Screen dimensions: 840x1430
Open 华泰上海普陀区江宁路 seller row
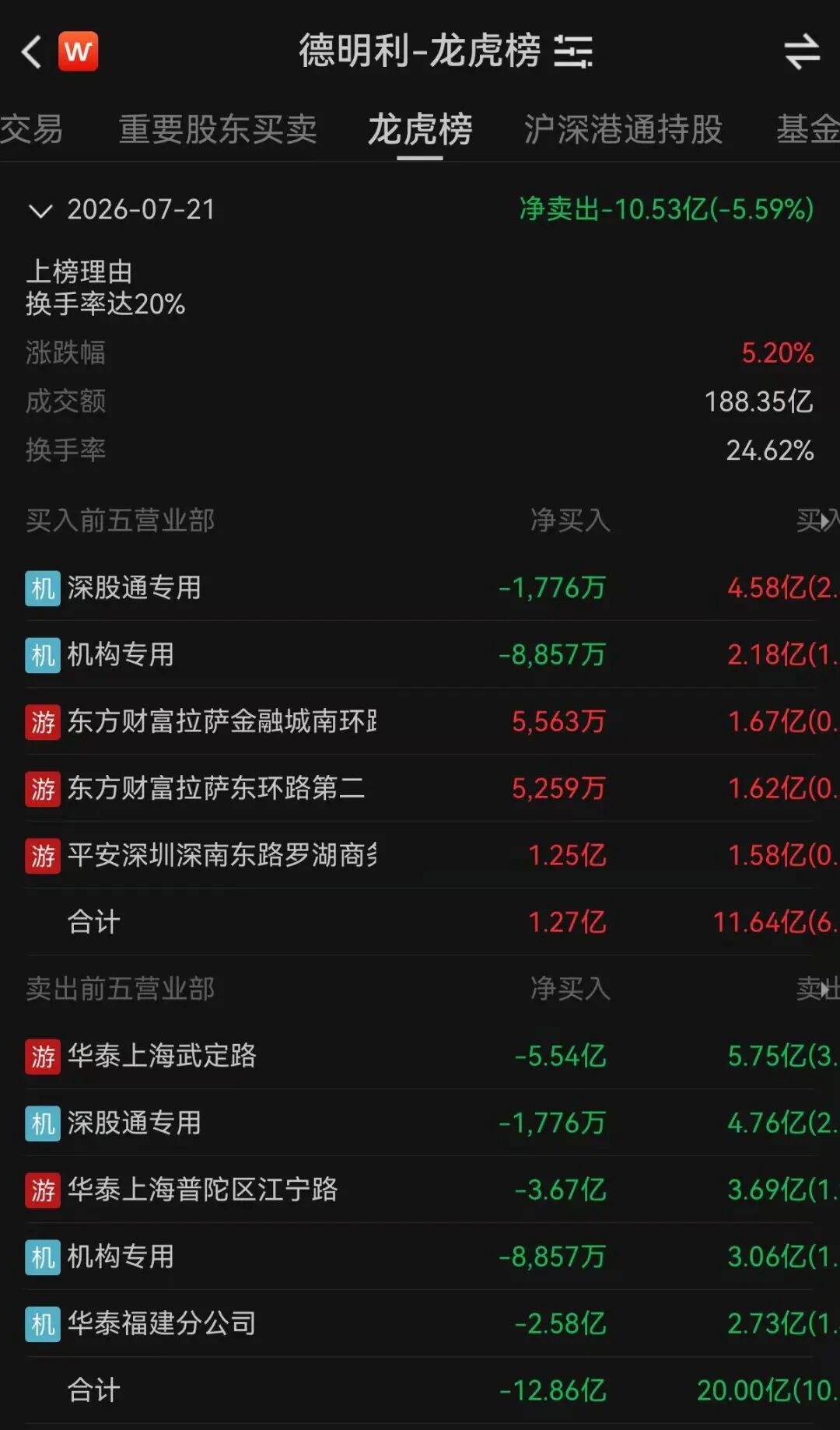(x=420, y=1190)
